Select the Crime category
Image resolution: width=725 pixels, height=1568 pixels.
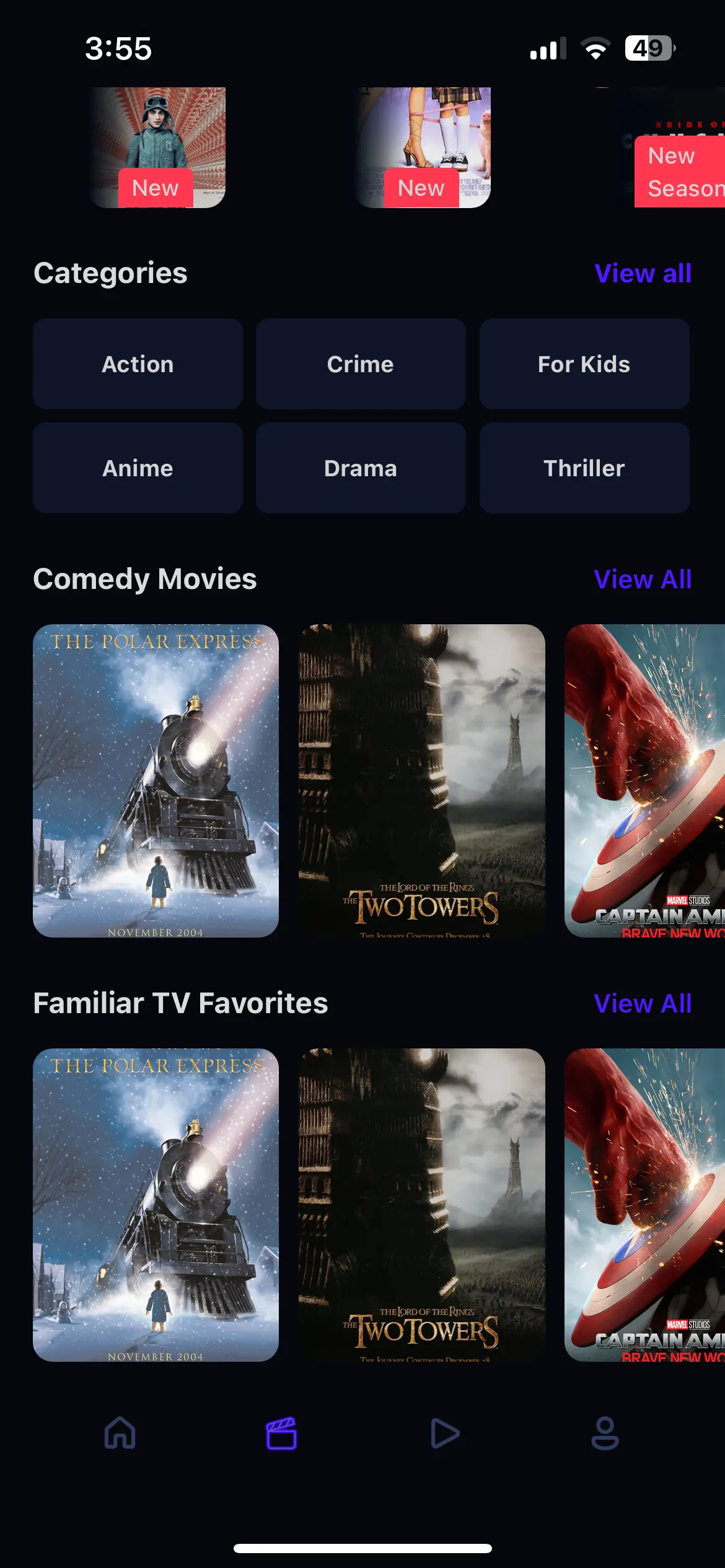click(361, 364)
